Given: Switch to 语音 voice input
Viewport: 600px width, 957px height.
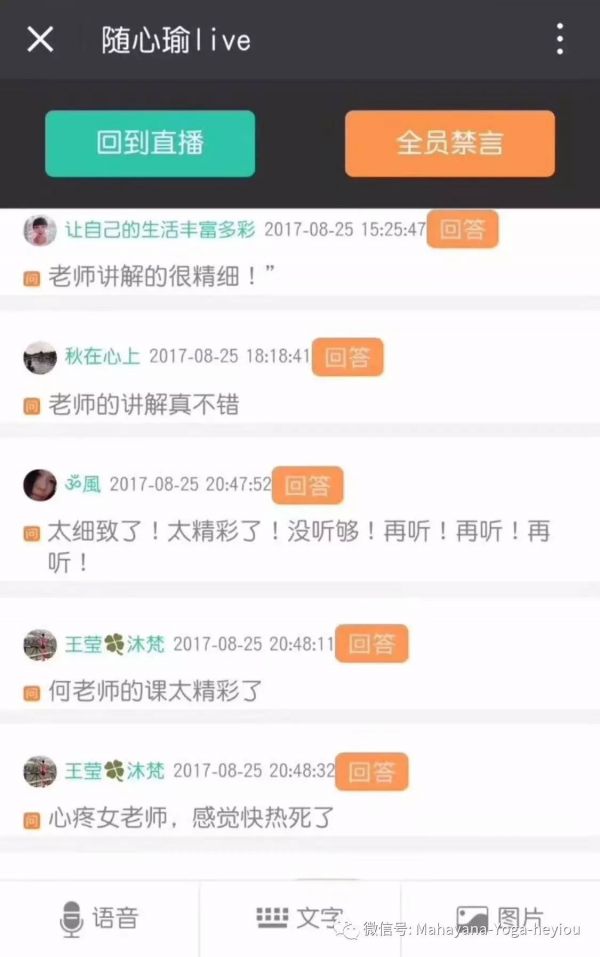Looking at the screenshot, I should pos(100,918).
